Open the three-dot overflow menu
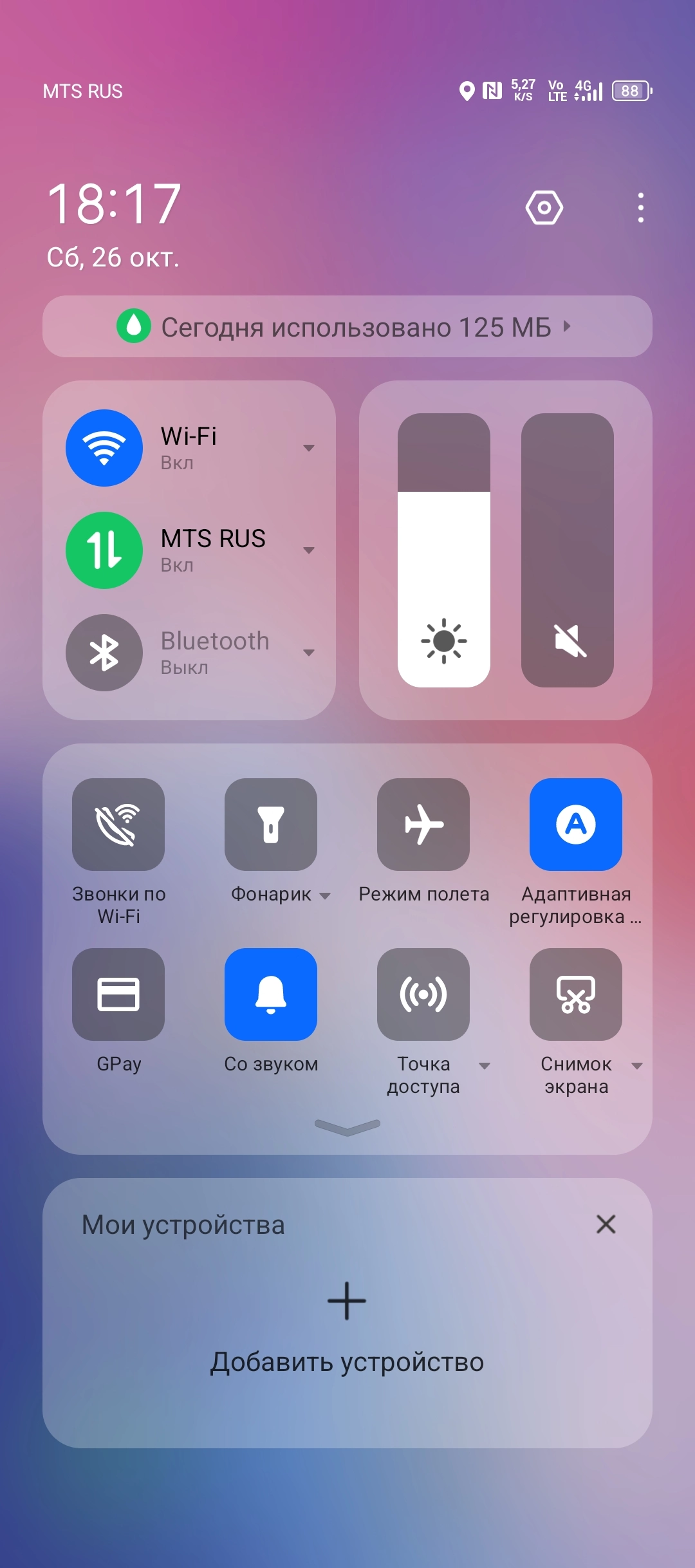Screen dimensions: 695x1568 click(x=640, y=207)
